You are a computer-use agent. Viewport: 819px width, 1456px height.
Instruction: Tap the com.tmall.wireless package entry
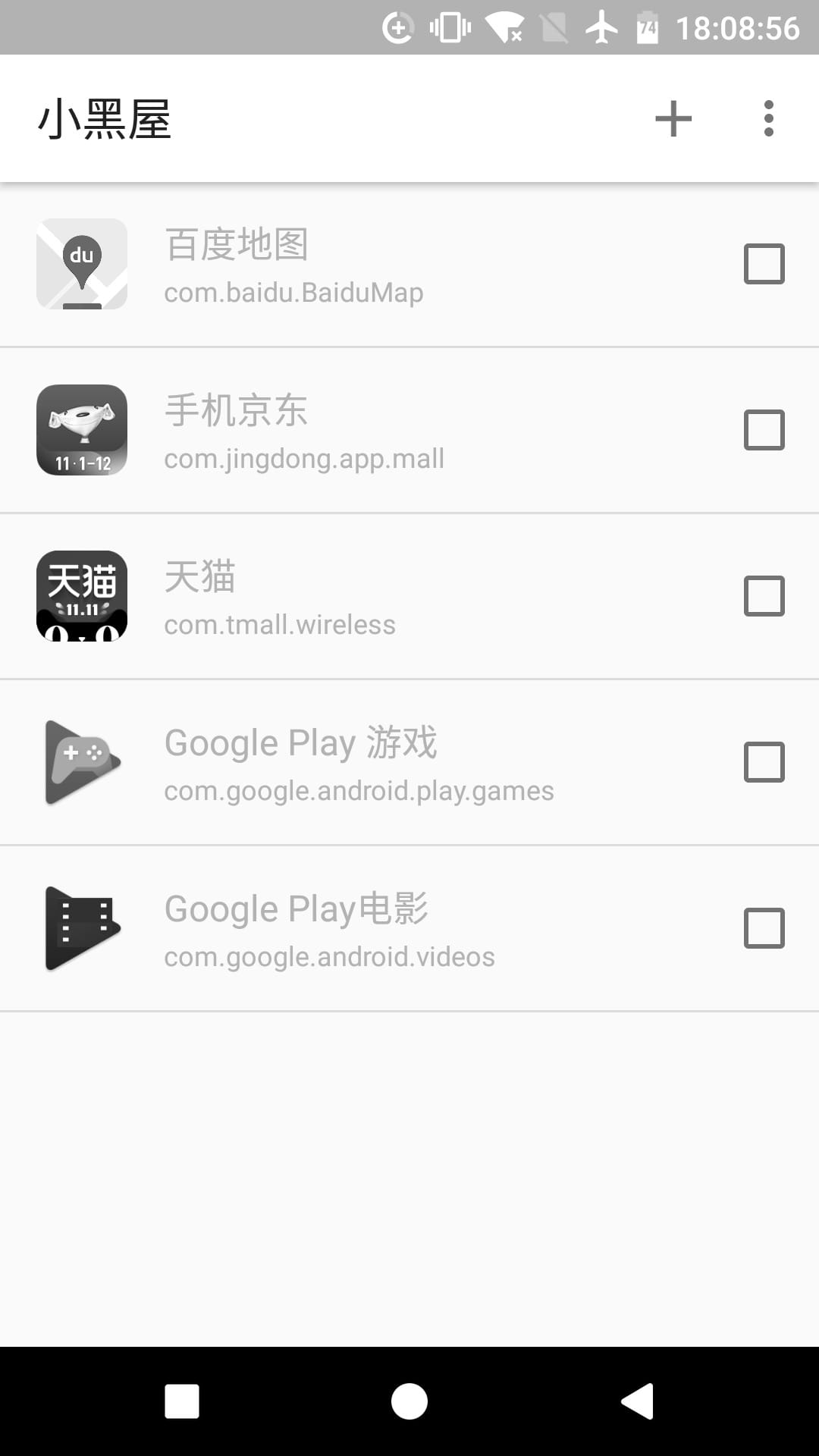coord(280,625)
